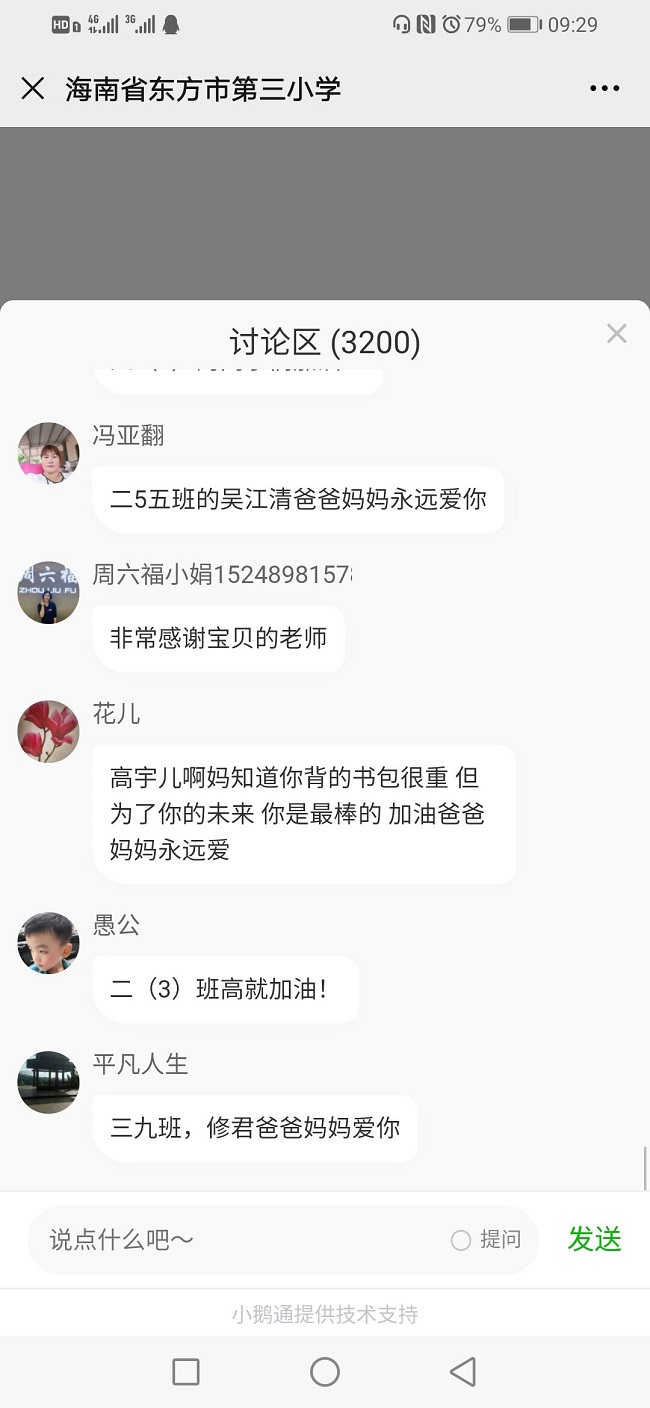Close the webpage with the X icon
650x1408 pixels.
coord(33,89)
